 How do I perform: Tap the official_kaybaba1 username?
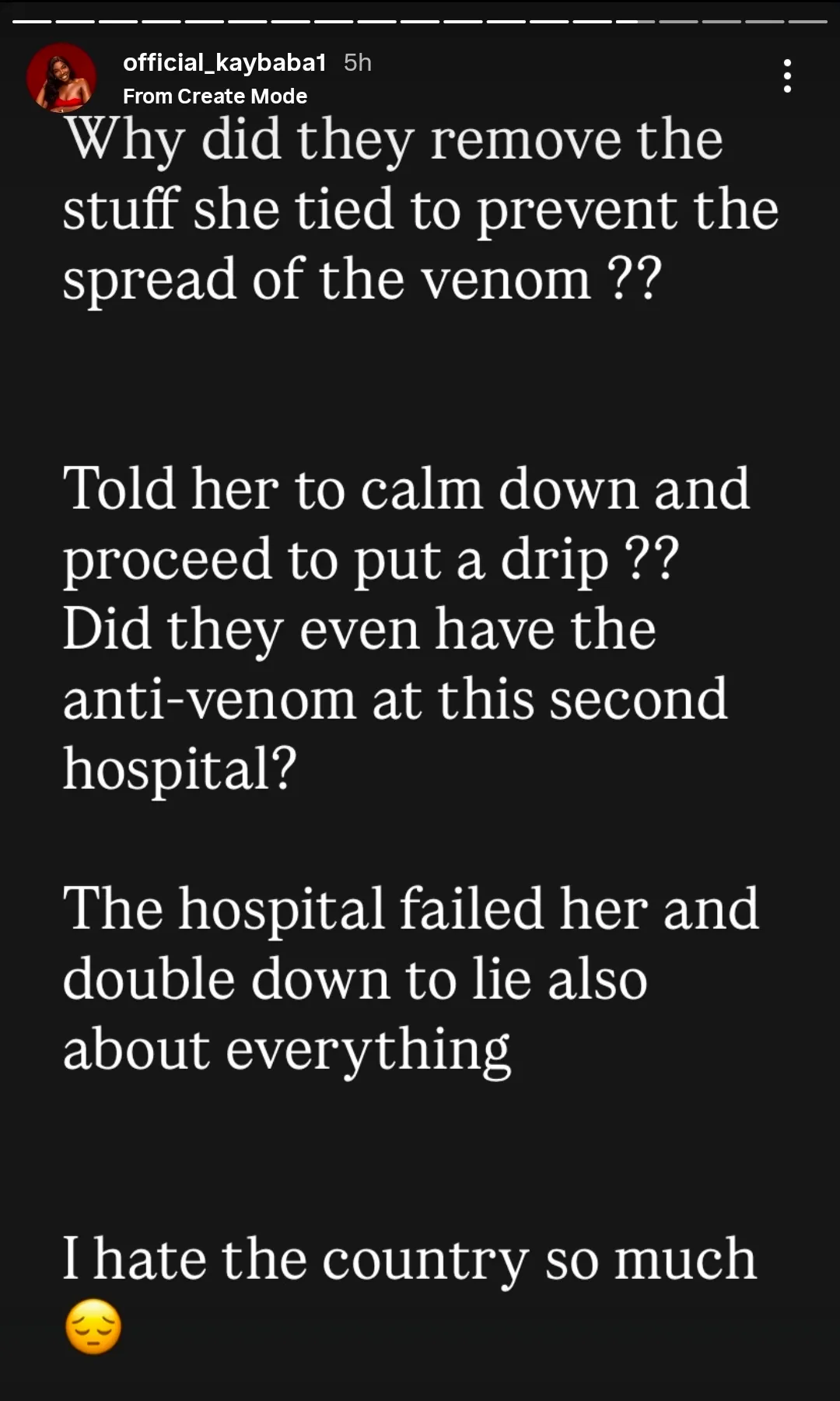[224, 62]
